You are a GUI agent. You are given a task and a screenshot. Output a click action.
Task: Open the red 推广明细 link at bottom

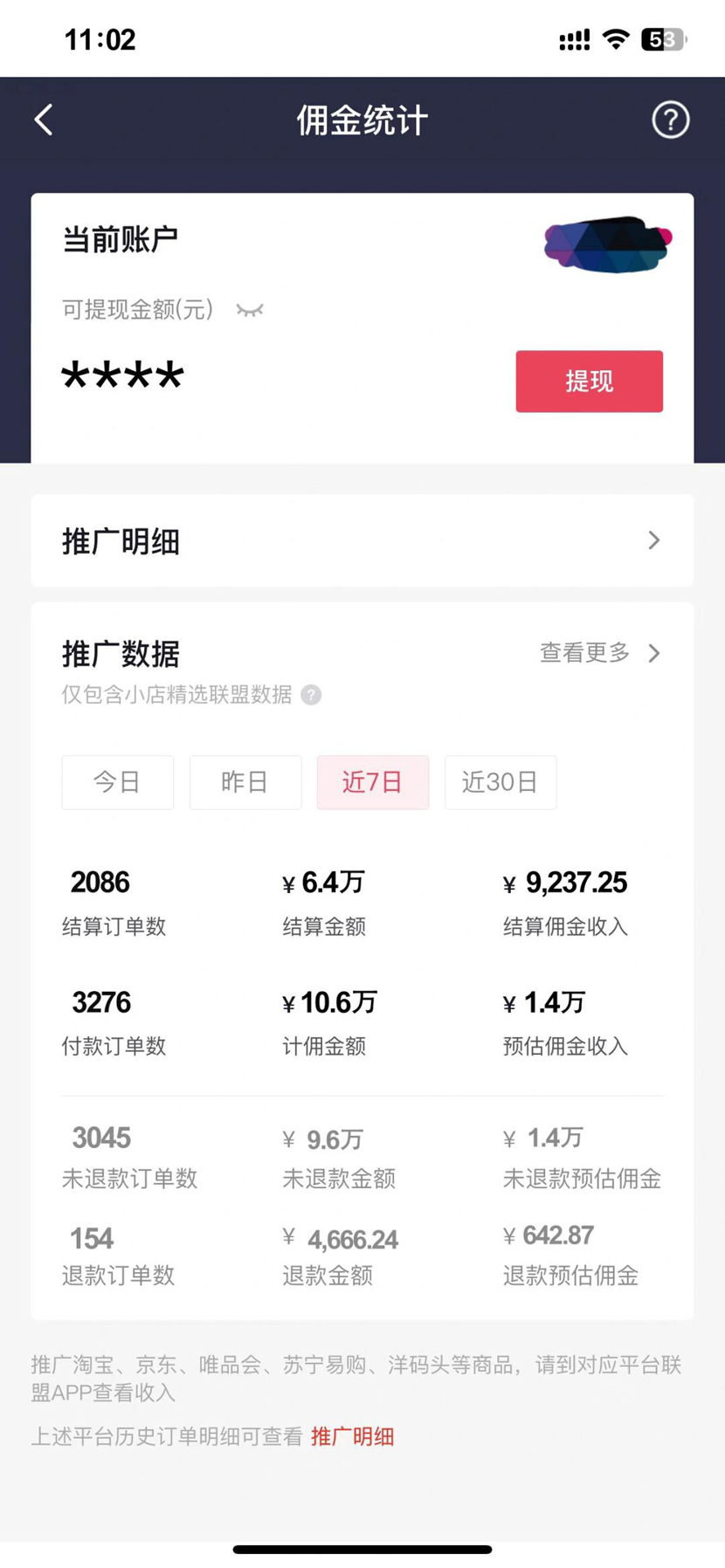tap(352, 1436)
